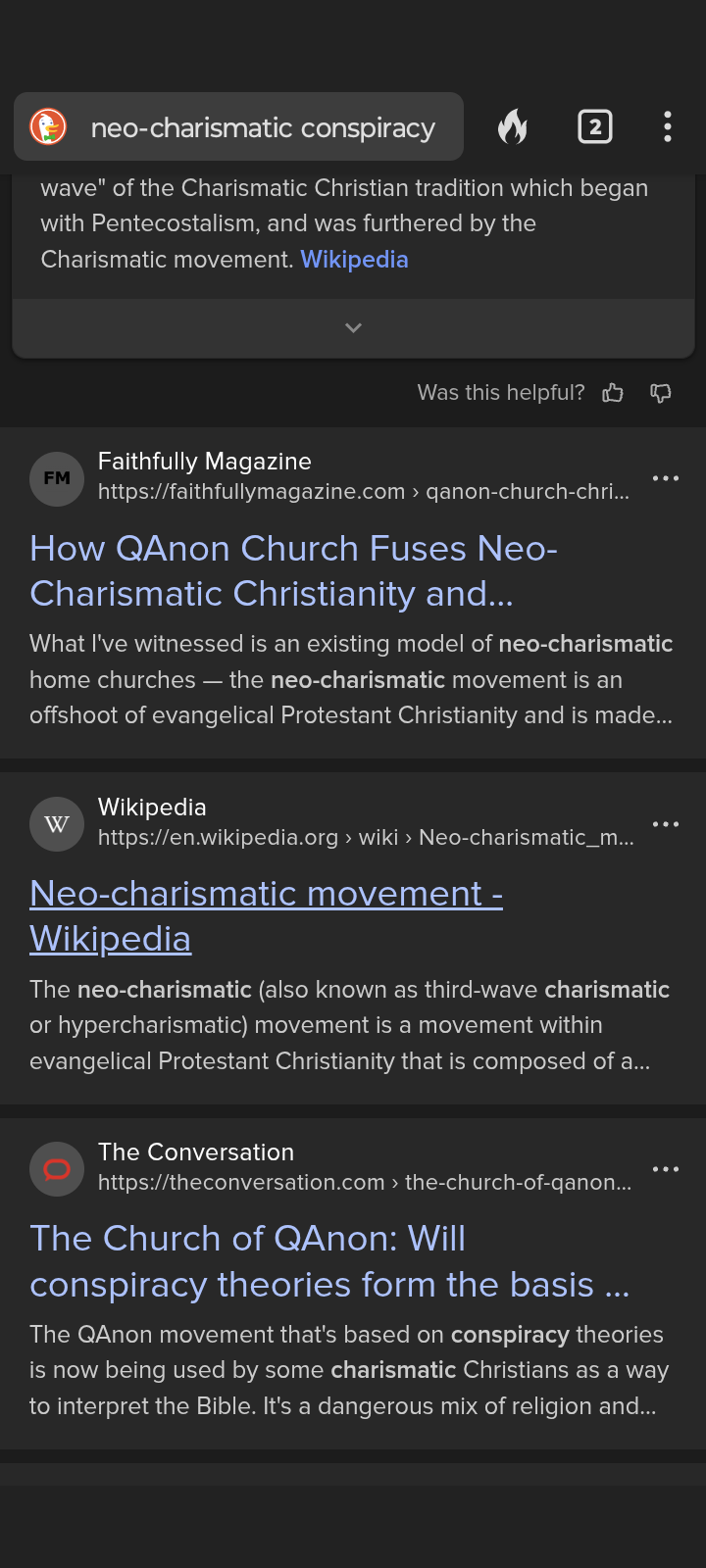
Task: Give thumbs up to the helpful prompt
Action: (x=613, y=393)
